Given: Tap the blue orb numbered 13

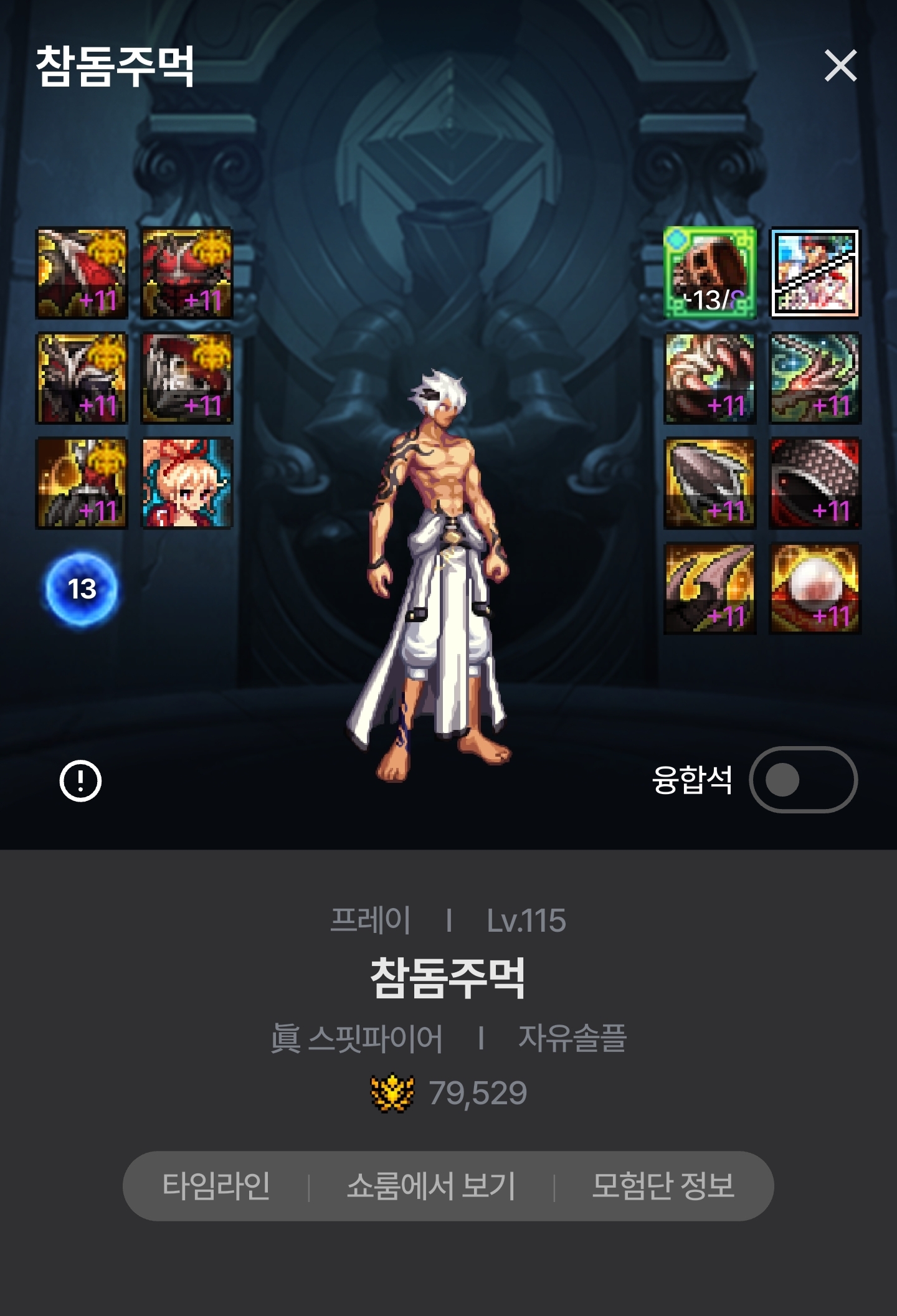Looking at the screenshot, I should point(82,589).
